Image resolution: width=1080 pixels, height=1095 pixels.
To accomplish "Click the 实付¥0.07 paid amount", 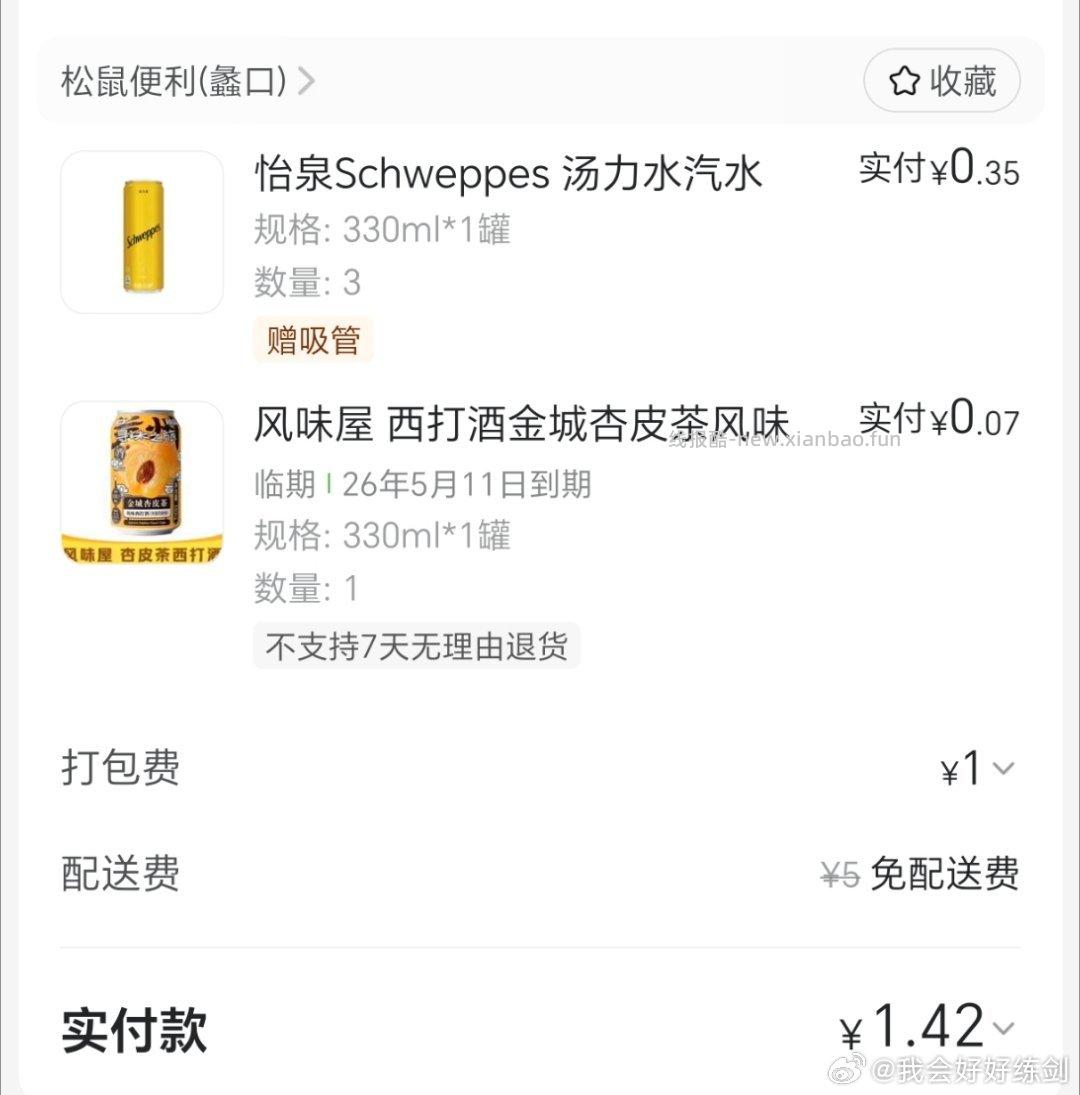I will (x=938, y=420).
